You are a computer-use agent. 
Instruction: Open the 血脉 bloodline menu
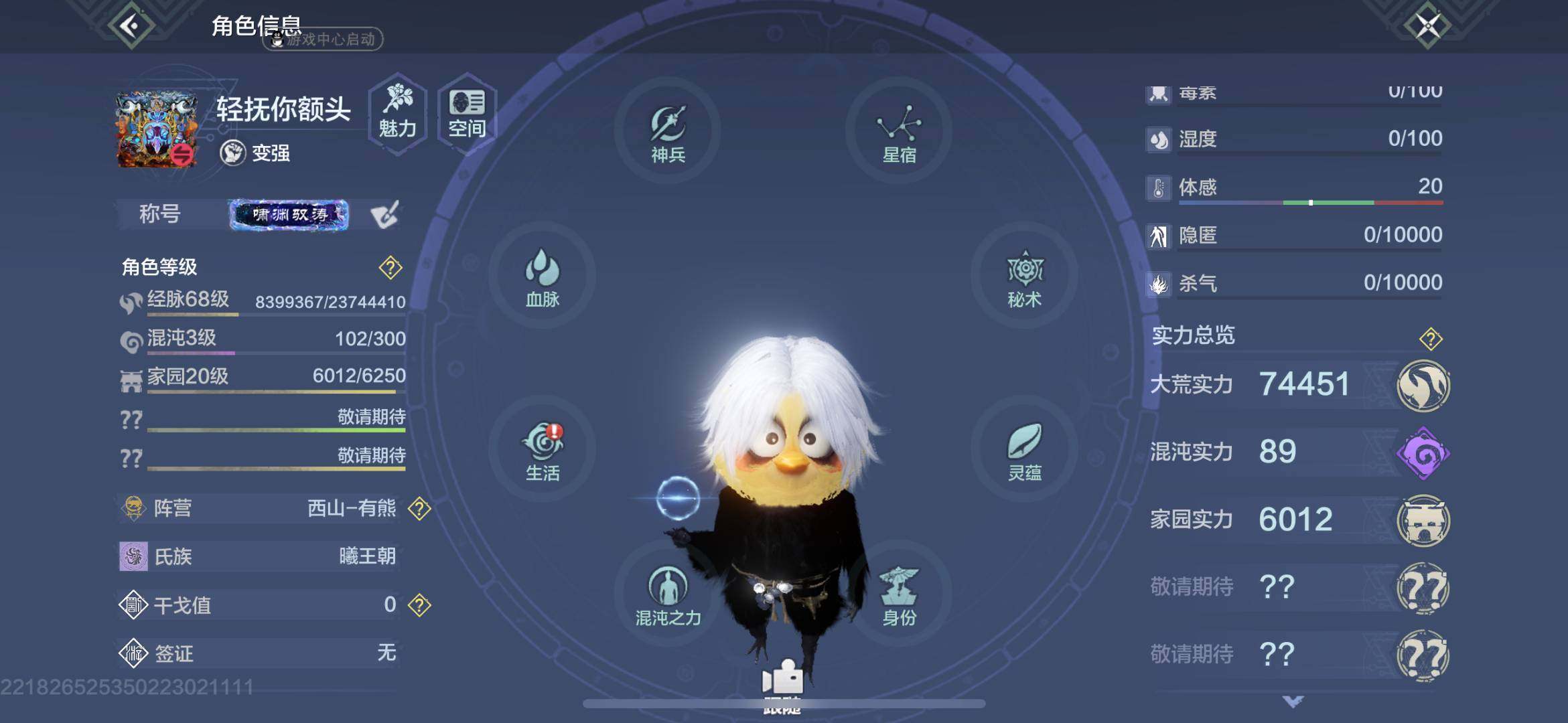(x=542, y=276)
